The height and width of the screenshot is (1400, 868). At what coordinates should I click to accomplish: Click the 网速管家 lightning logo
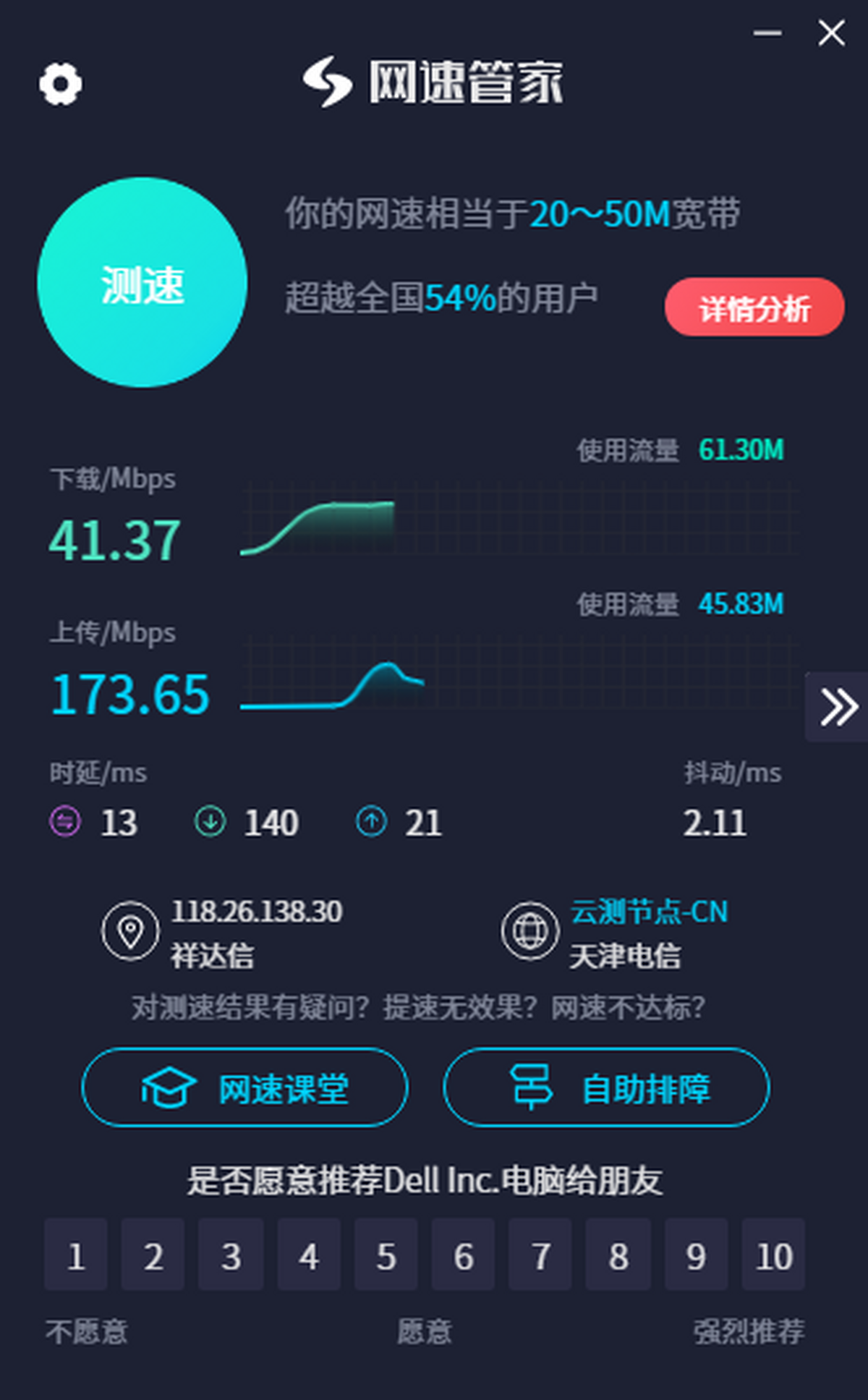[x=329, y=82]
